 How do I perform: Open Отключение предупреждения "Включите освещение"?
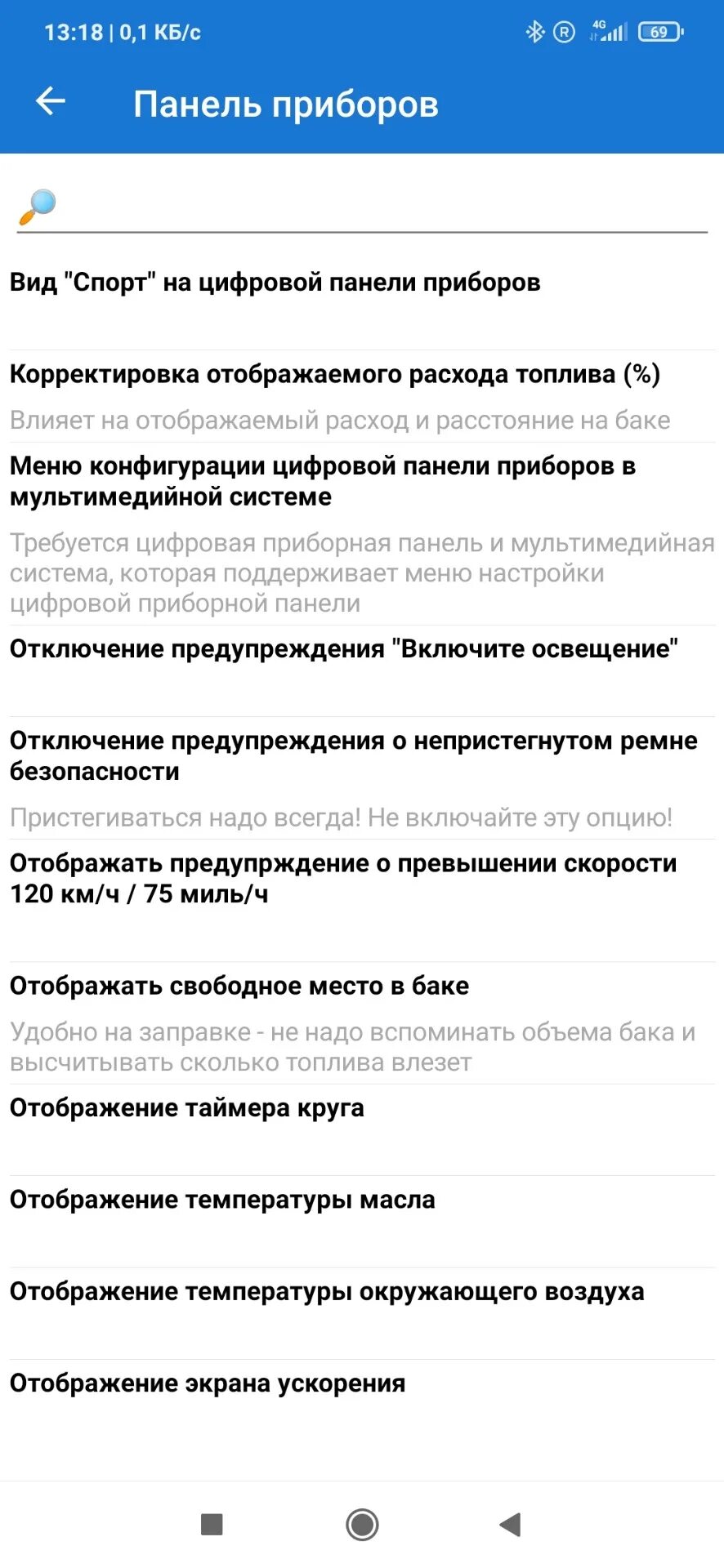pos(362,671)
